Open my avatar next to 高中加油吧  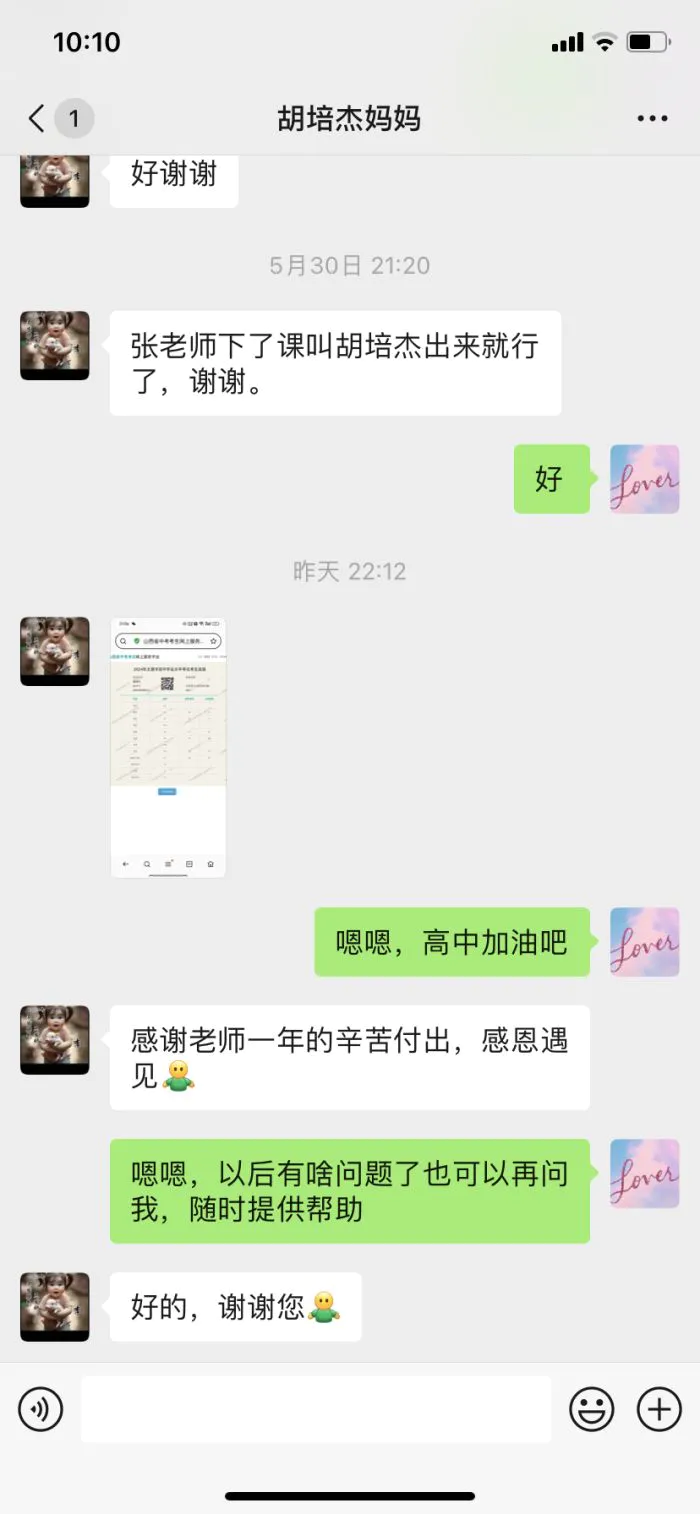tap(644, 942)
